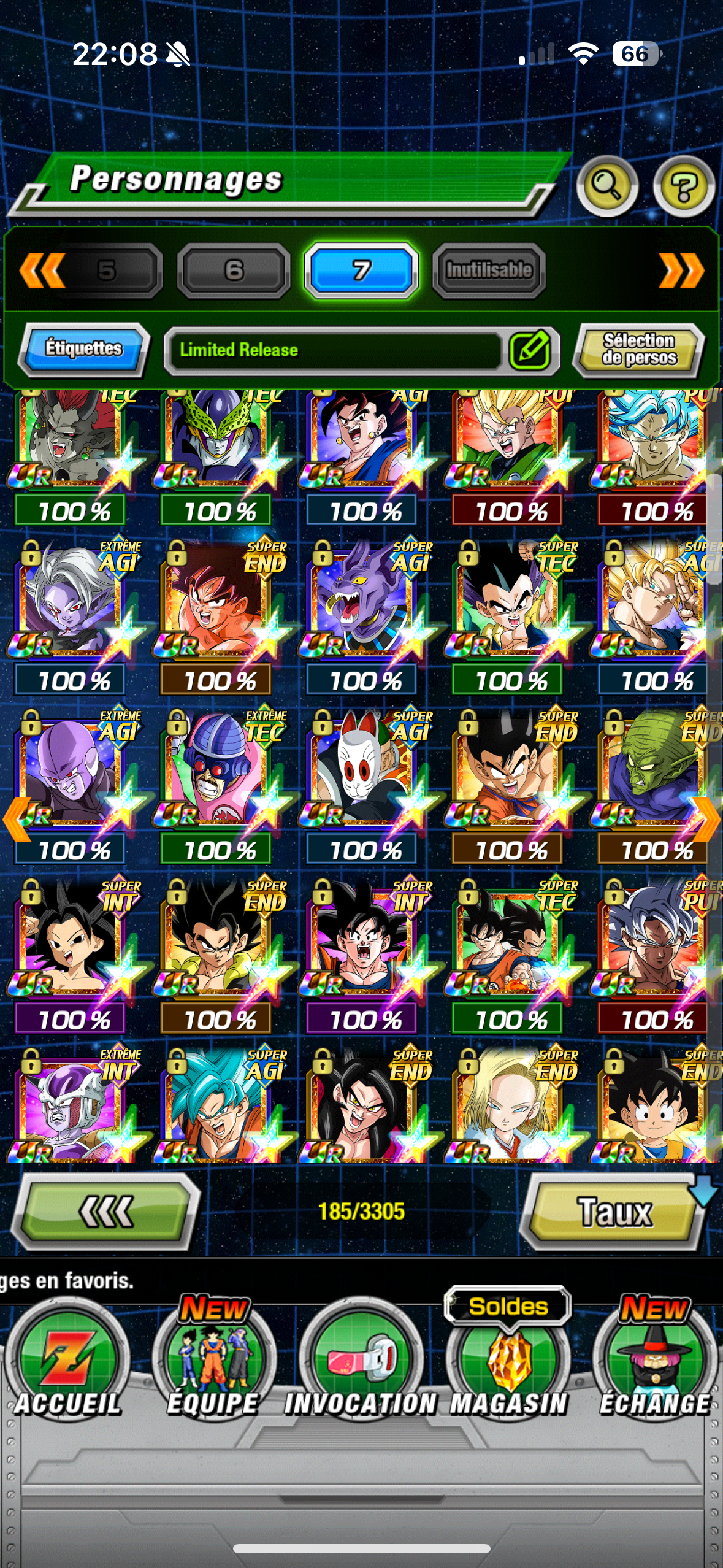
Task: Open the magnifying glass search
Action: [606, 185]
